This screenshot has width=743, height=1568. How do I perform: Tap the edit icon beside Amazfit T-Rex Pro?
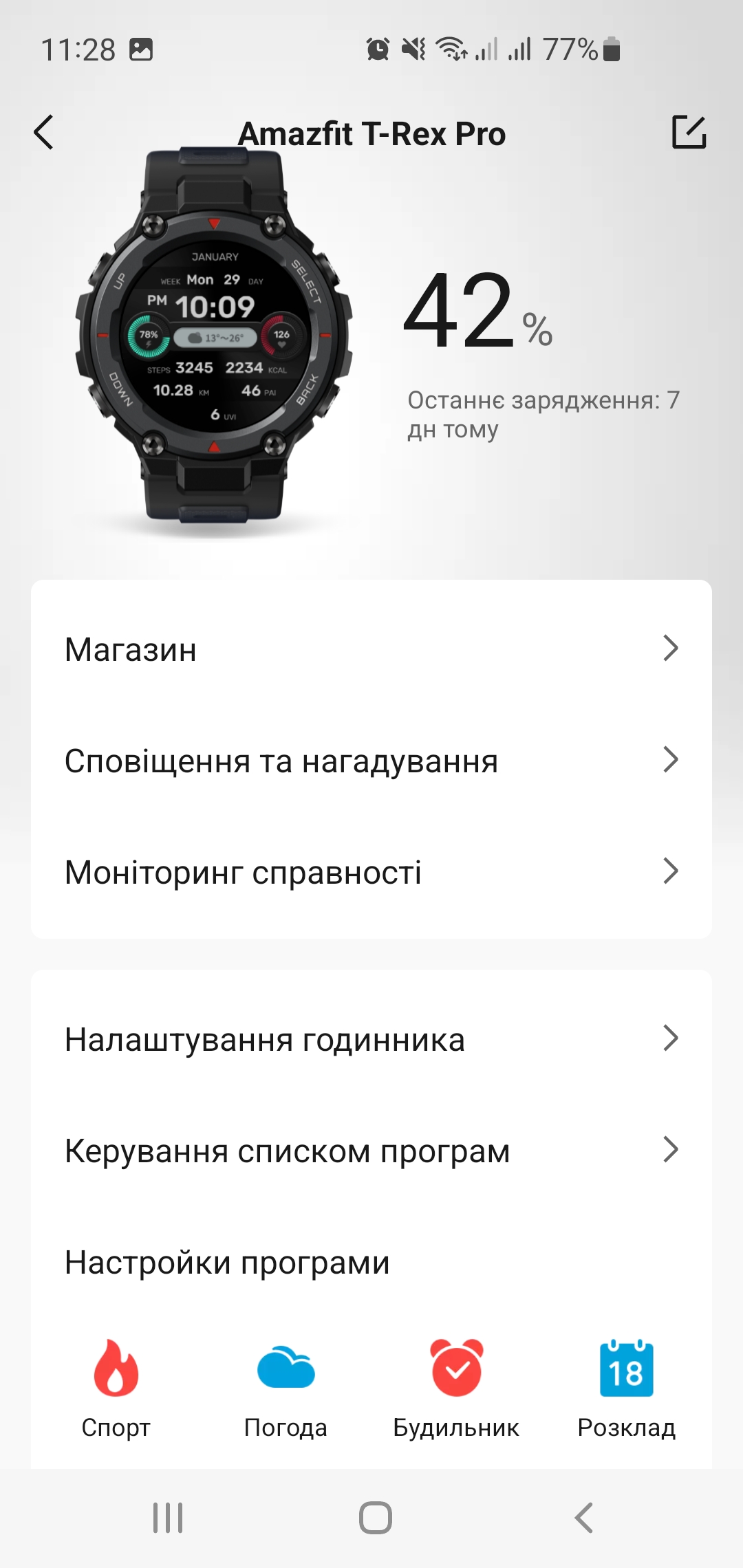pos(689,132)
